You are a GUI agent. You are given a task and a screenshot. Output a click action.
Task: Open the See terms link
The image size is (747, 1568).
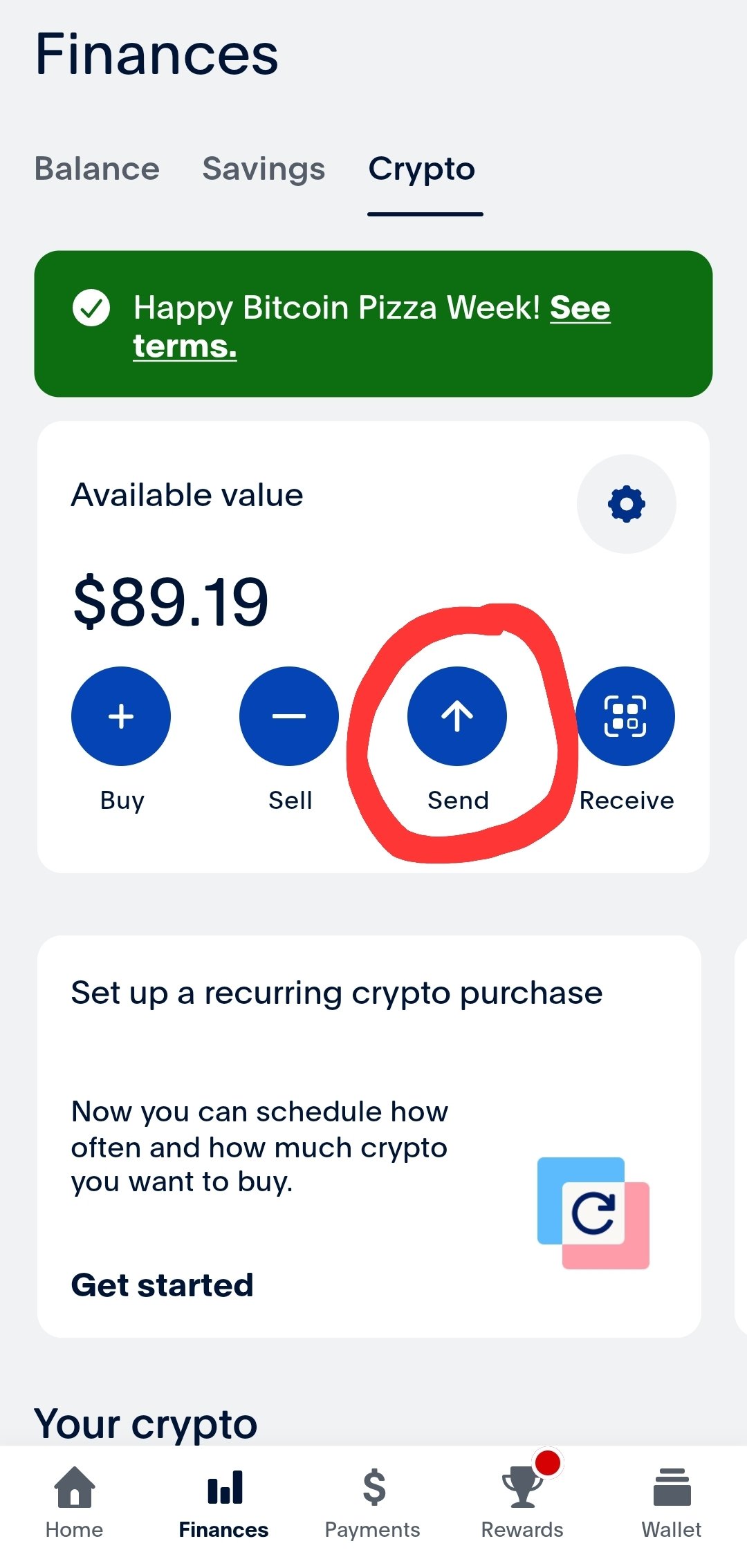tap(372, 326)
